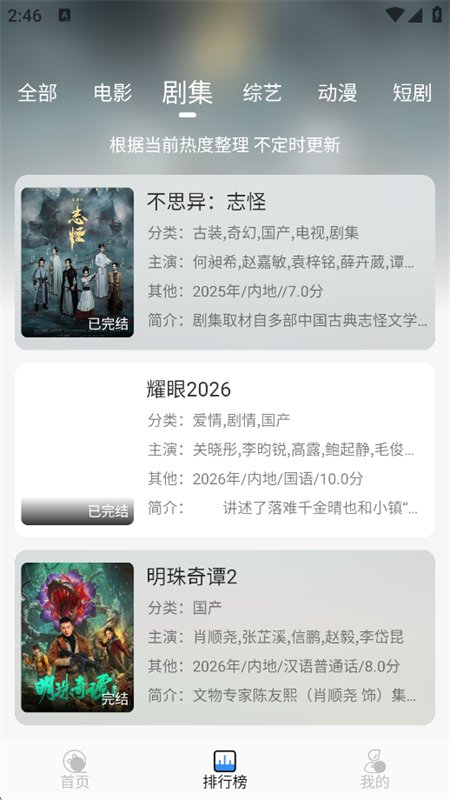Screen dimensions: 450x800
Task: Open the 不思异：志怪 series card
Action: click(x=225, y=262)
